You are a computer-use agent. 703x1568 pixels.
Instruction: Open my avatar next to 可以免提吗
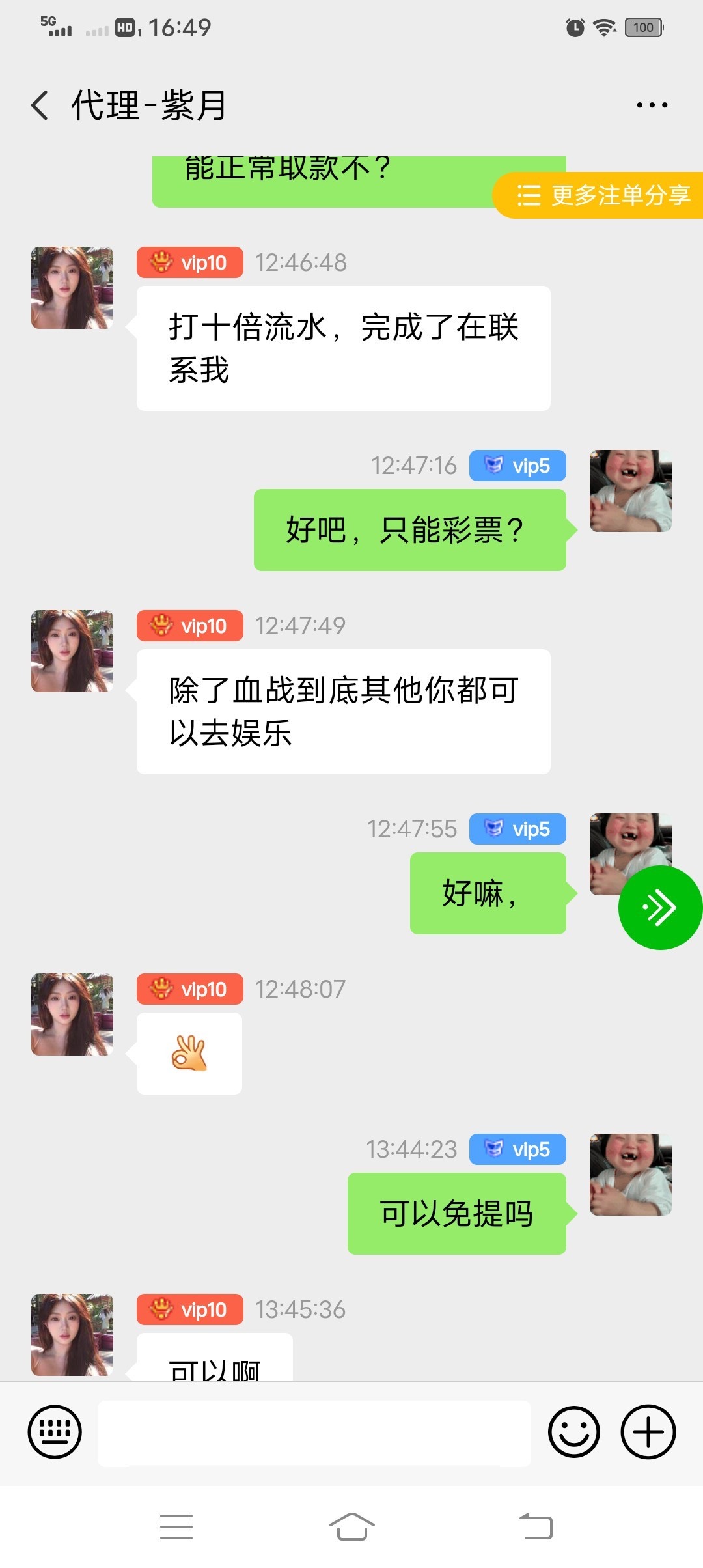[x=630, y=1174]
